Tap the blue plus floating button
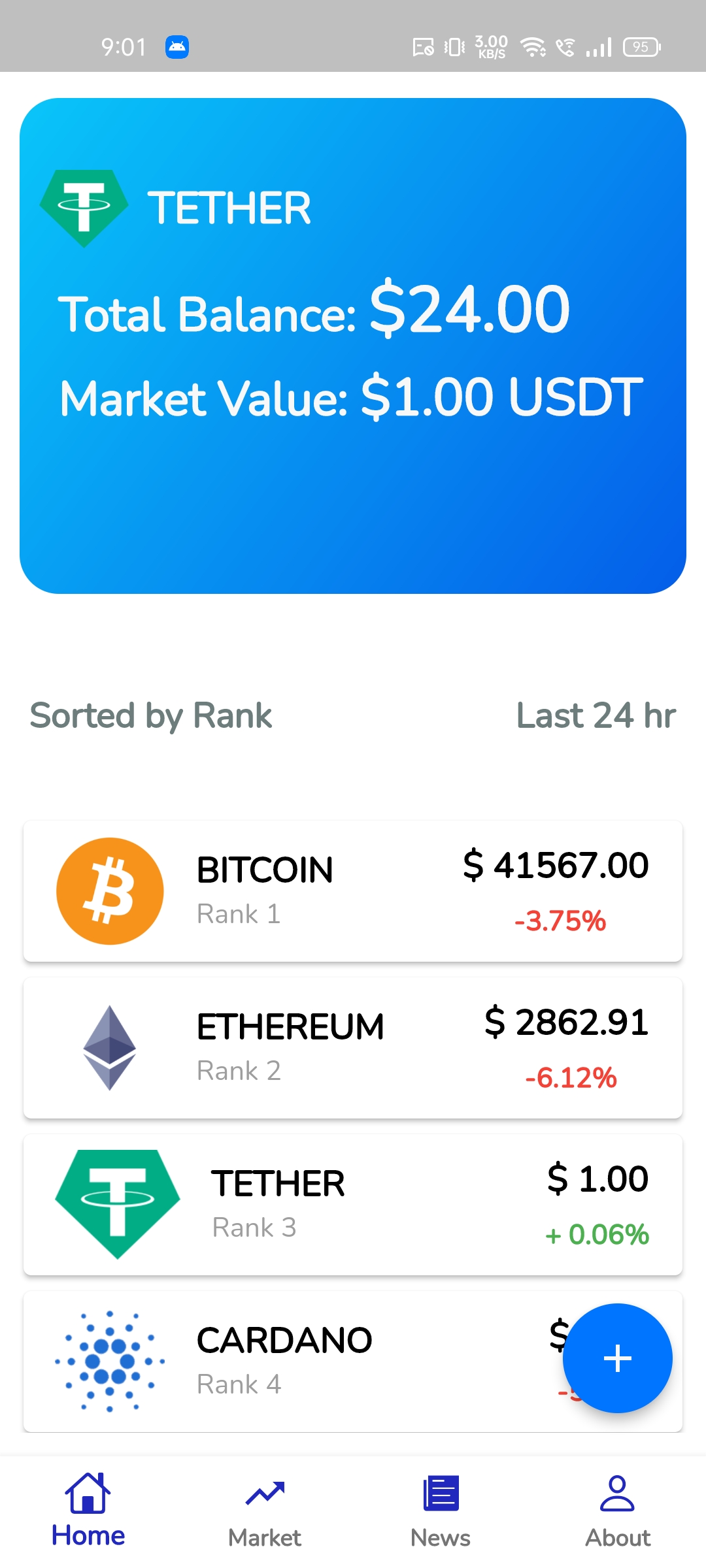706x1568 pixels. (x=617, y=1358)
